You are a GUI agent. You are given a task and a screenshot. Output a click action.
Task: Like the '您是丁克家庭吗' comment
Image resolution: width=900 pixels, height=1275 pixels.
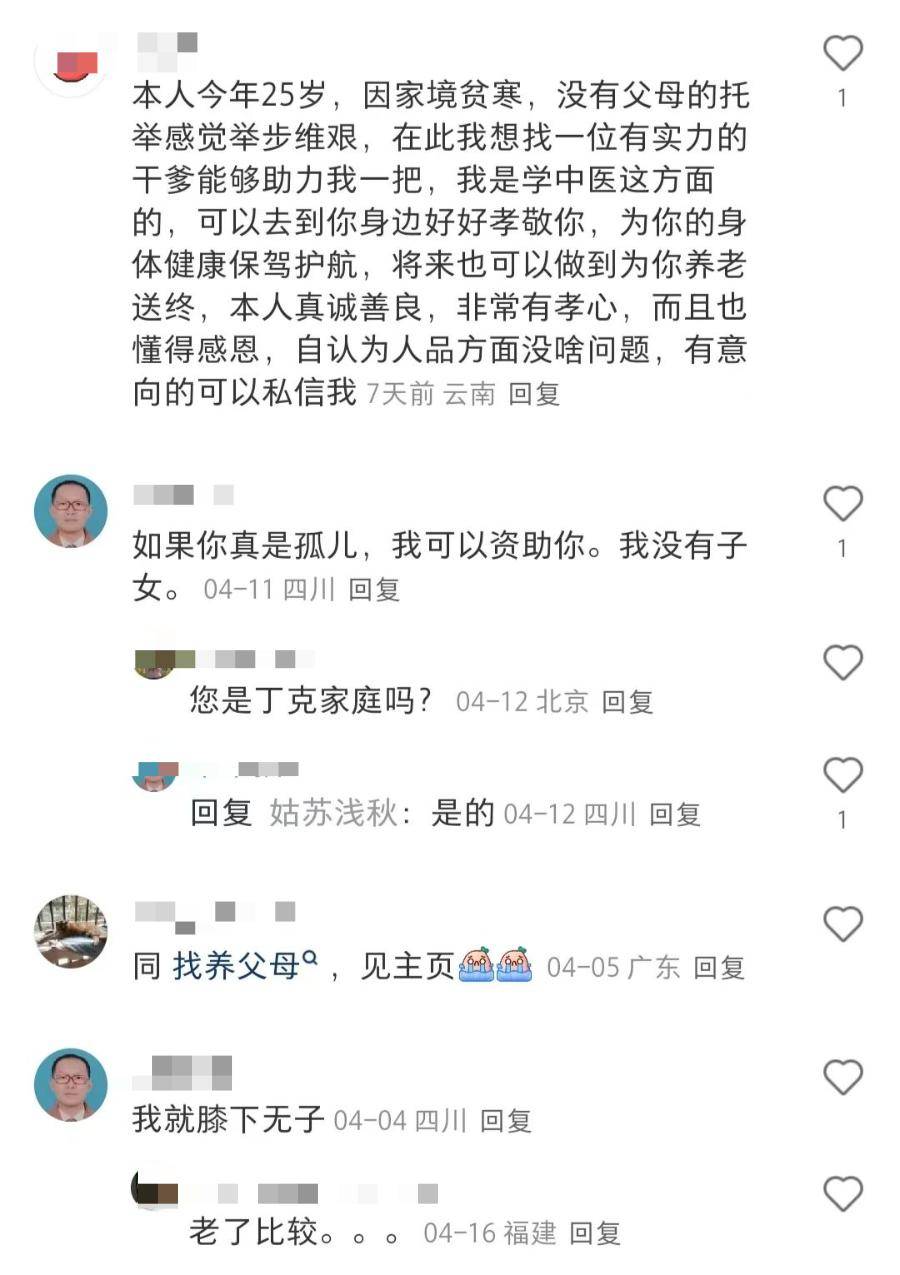tap(842, 663)
